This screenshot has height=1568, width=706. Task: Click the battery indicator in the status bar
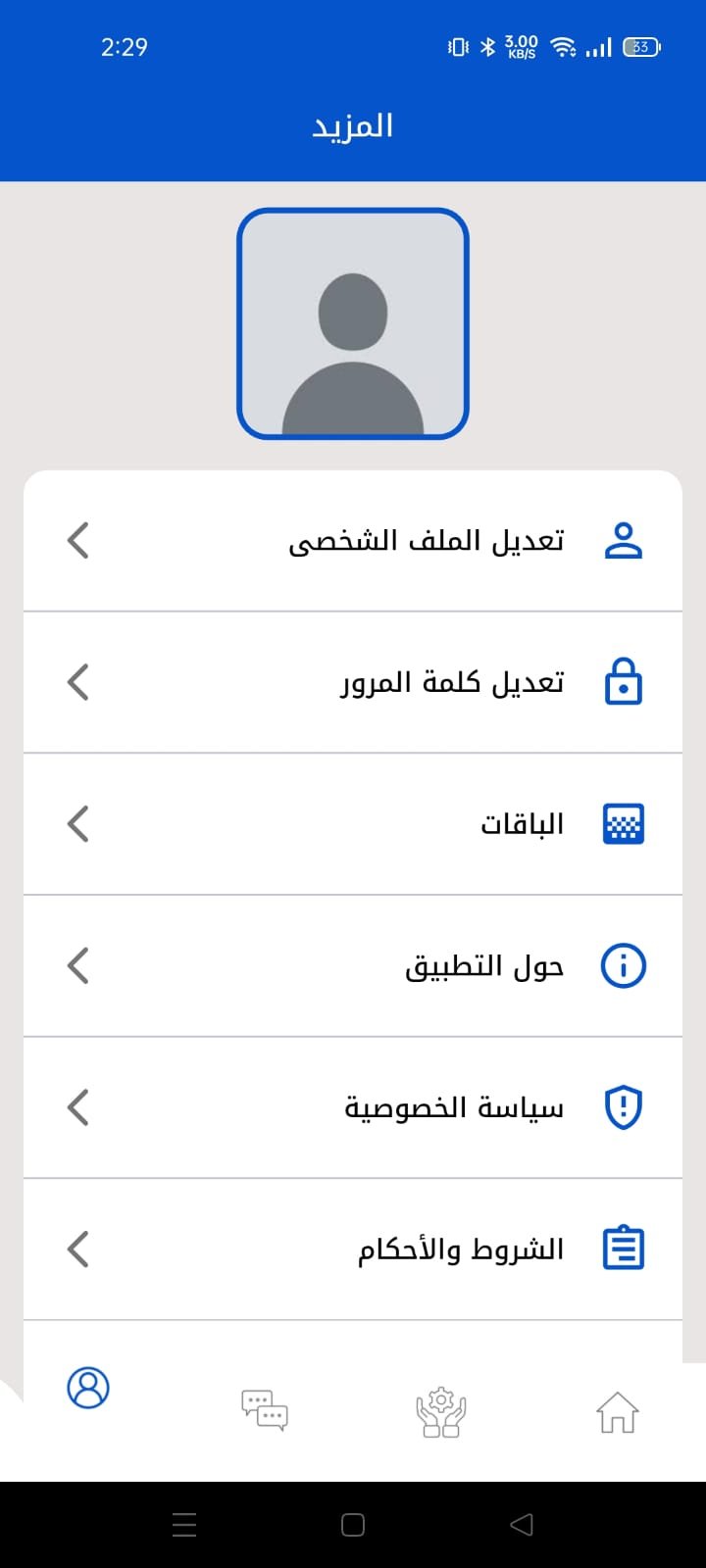642,46
